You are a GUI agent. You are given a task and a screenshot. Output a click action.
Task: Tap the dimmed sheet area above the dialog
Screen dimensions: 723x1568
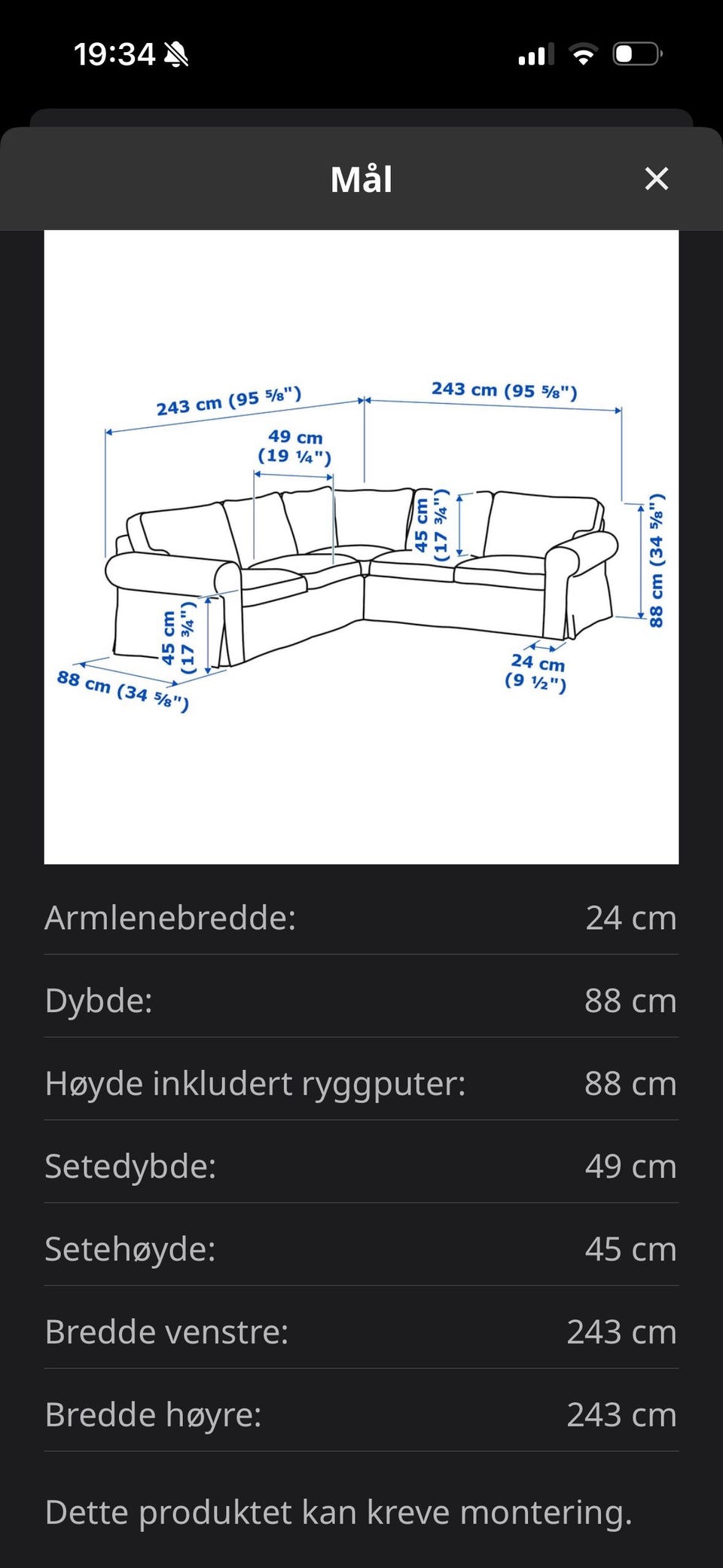(x=361, y=117)
